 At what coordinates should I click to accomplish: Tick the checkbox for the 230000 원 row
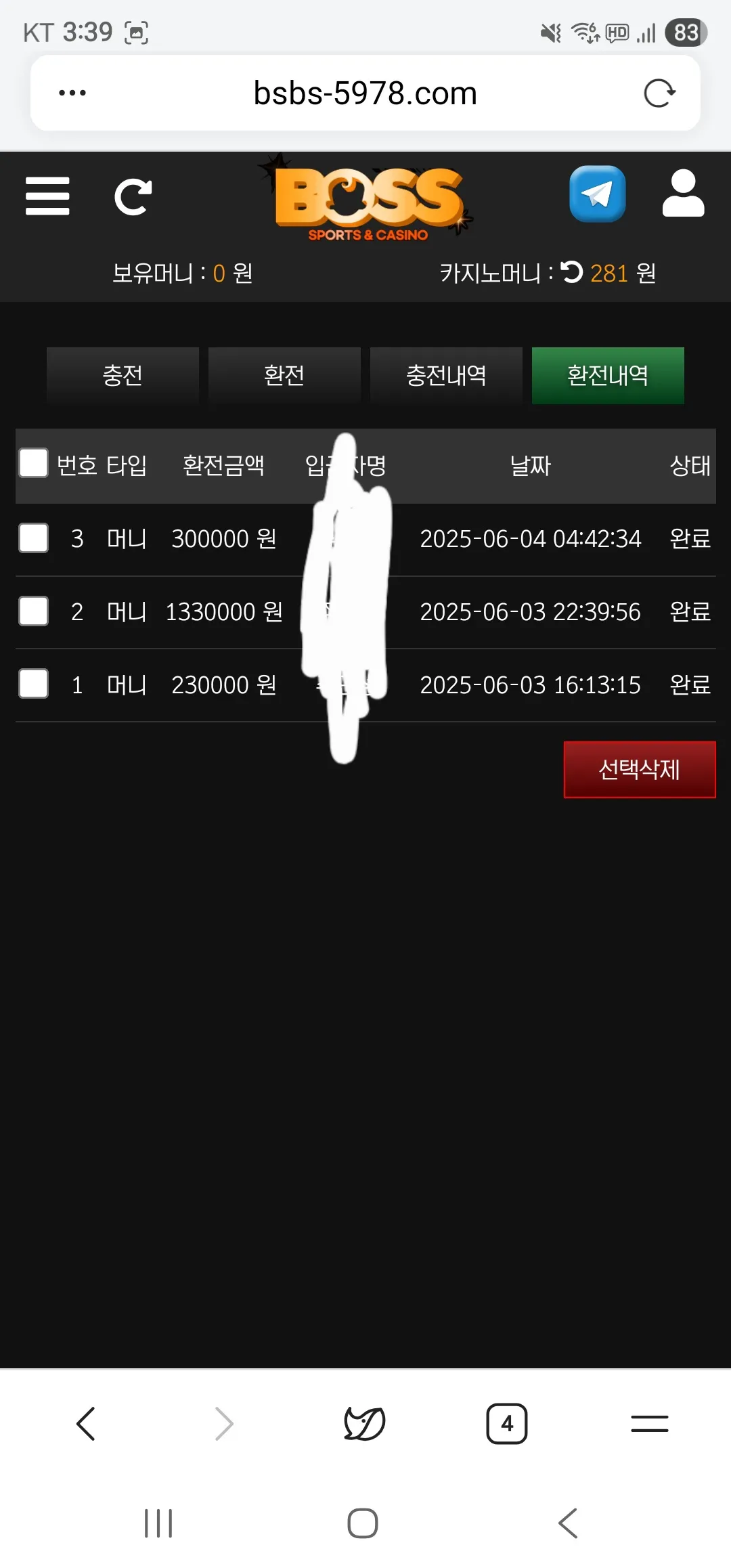[x=33, y=684]
